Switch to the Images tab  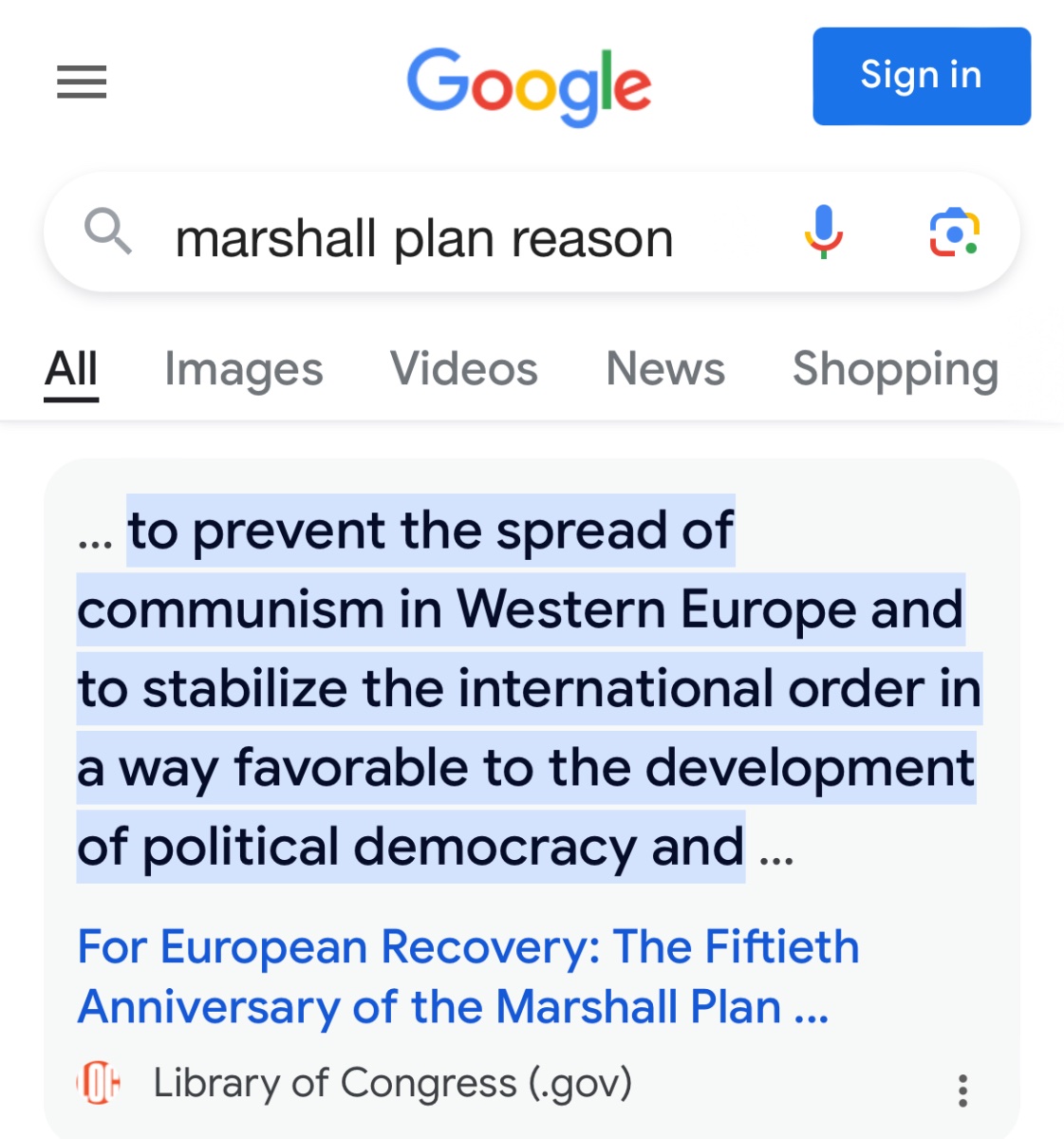243,369
